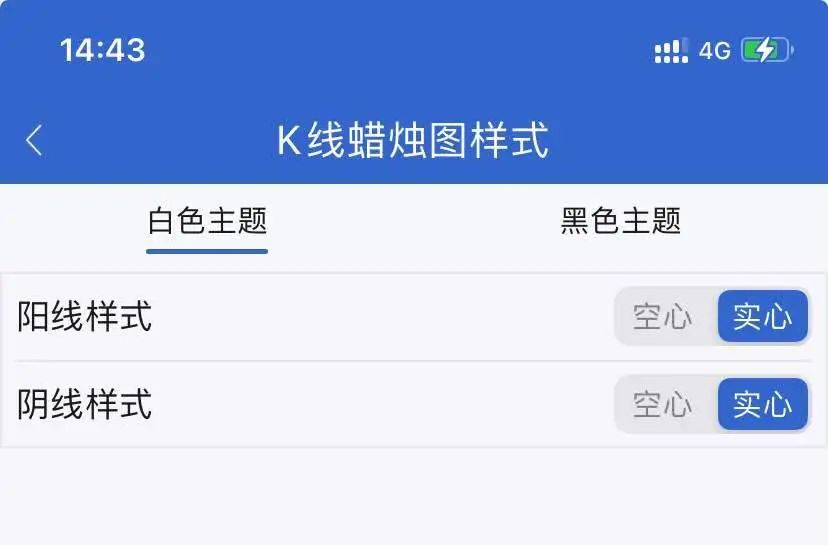
Task: Set 阴线样式 to 空心
Action: tap(663, 405)
